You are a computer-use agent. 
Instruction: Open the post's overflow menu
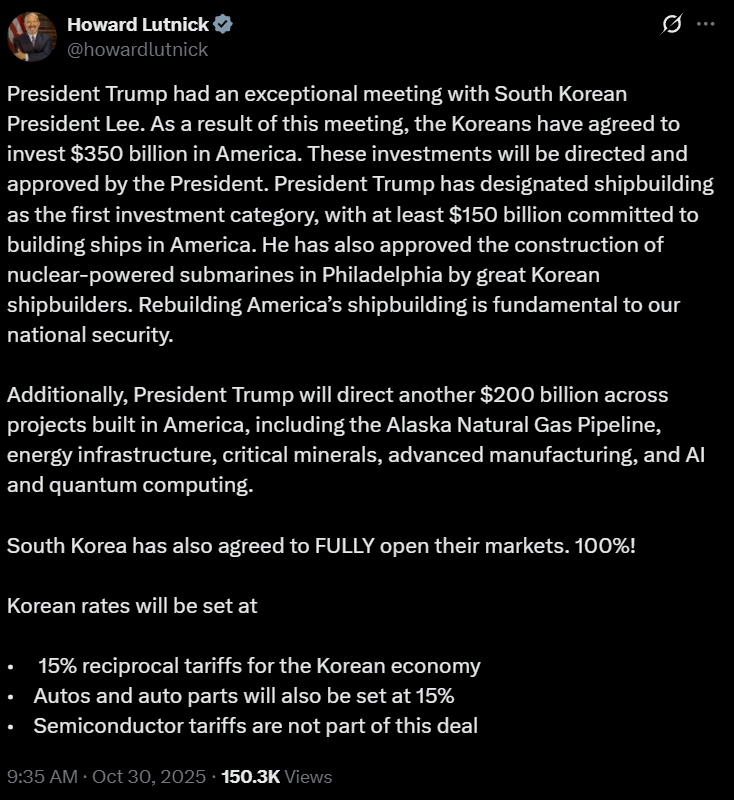point(705,25)
